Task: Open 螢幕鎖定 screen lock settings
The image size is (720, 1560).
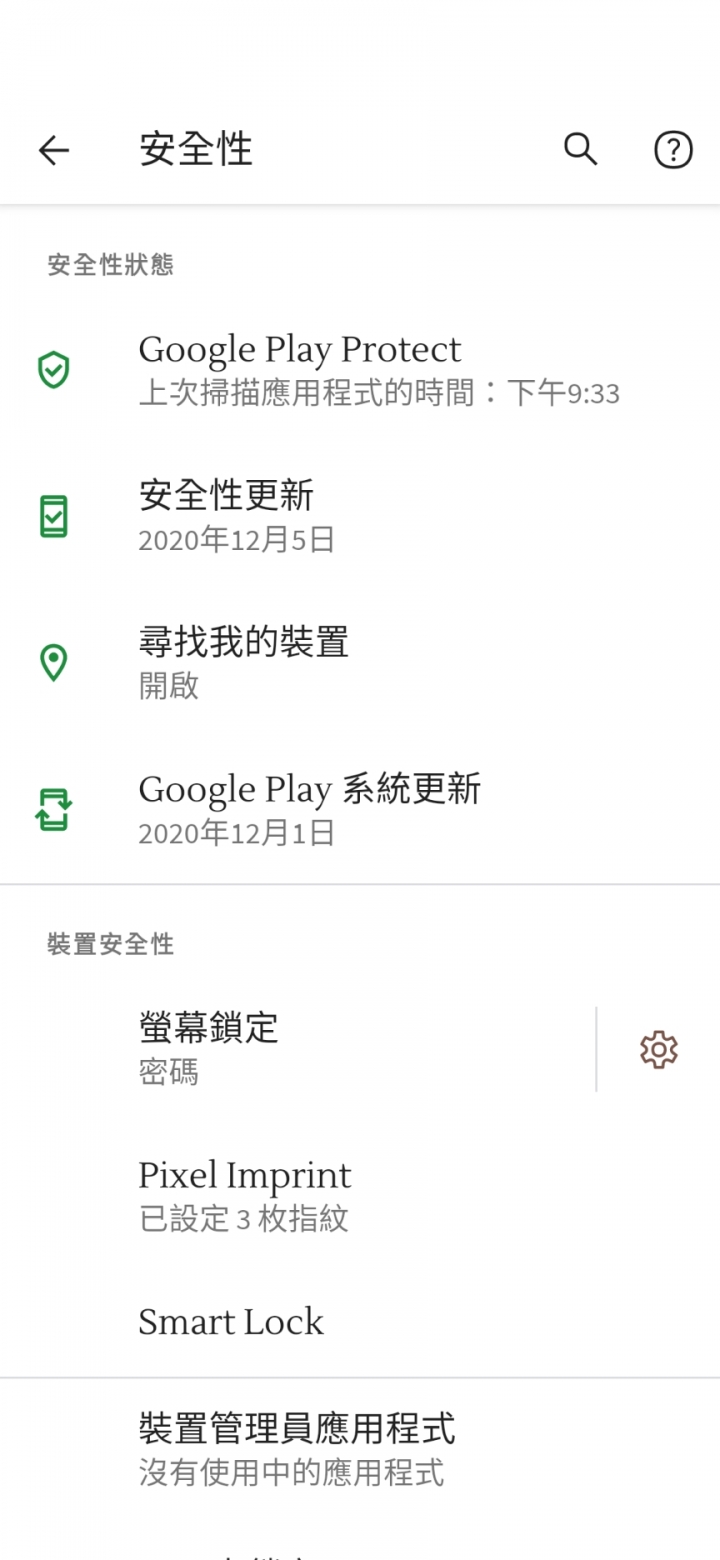Action: click(298, 1049)
